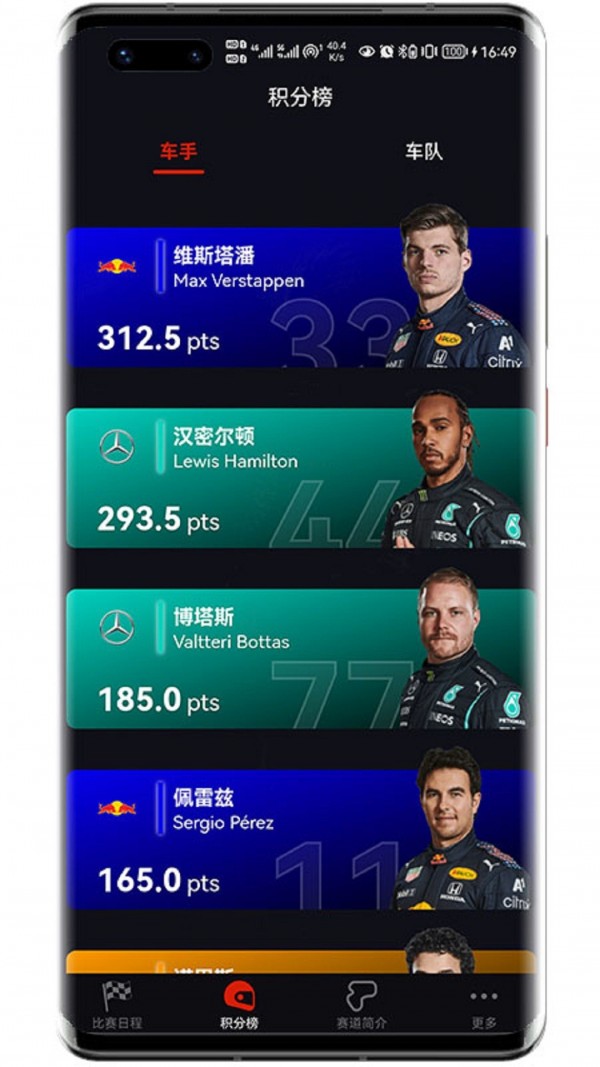This screenshot has height=1067, width=600.
Task: Tap the 积分榜 bottom tab
Action: tap(239, 1005)
